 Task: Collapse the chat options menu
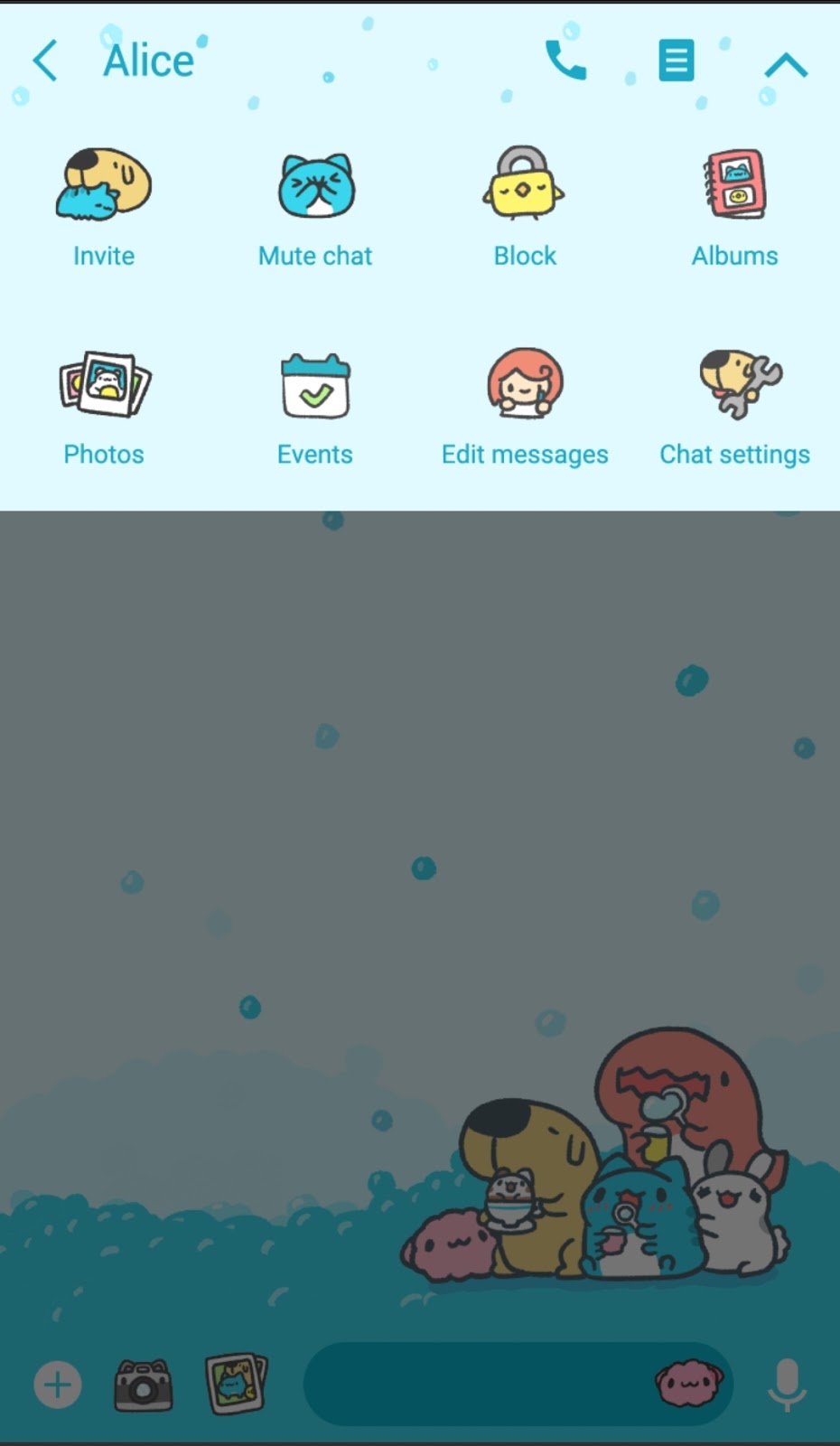786,65
